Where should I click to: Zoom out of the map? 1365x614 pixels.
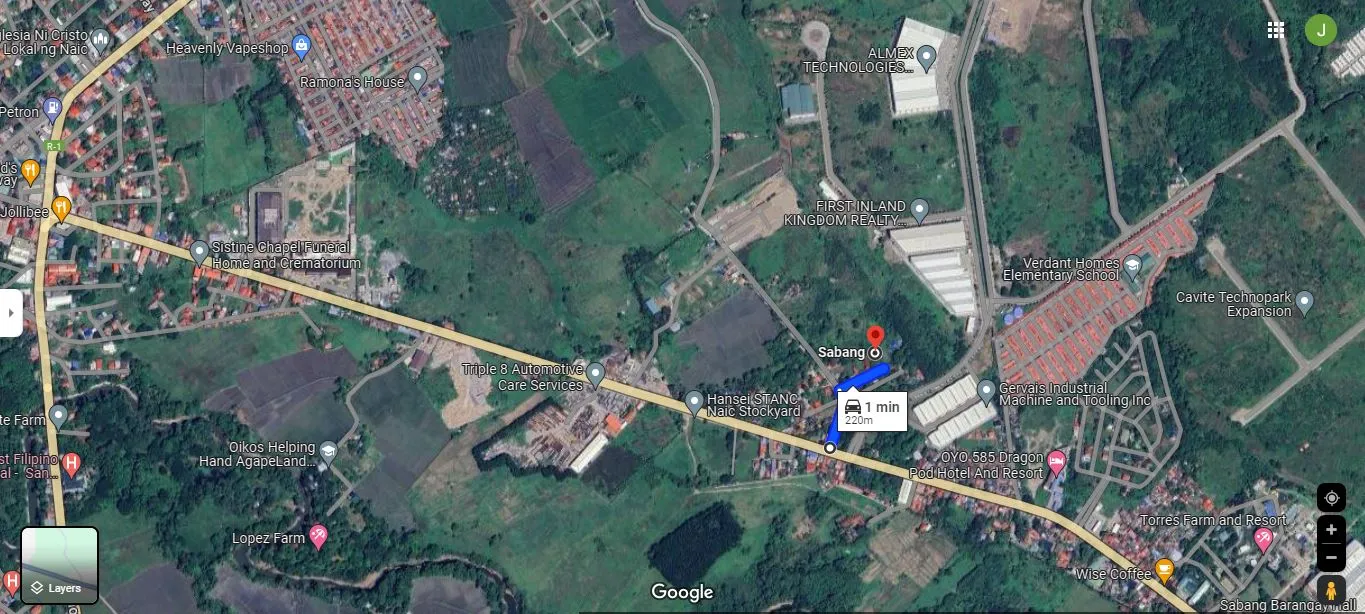click(x=1331, y=558)
